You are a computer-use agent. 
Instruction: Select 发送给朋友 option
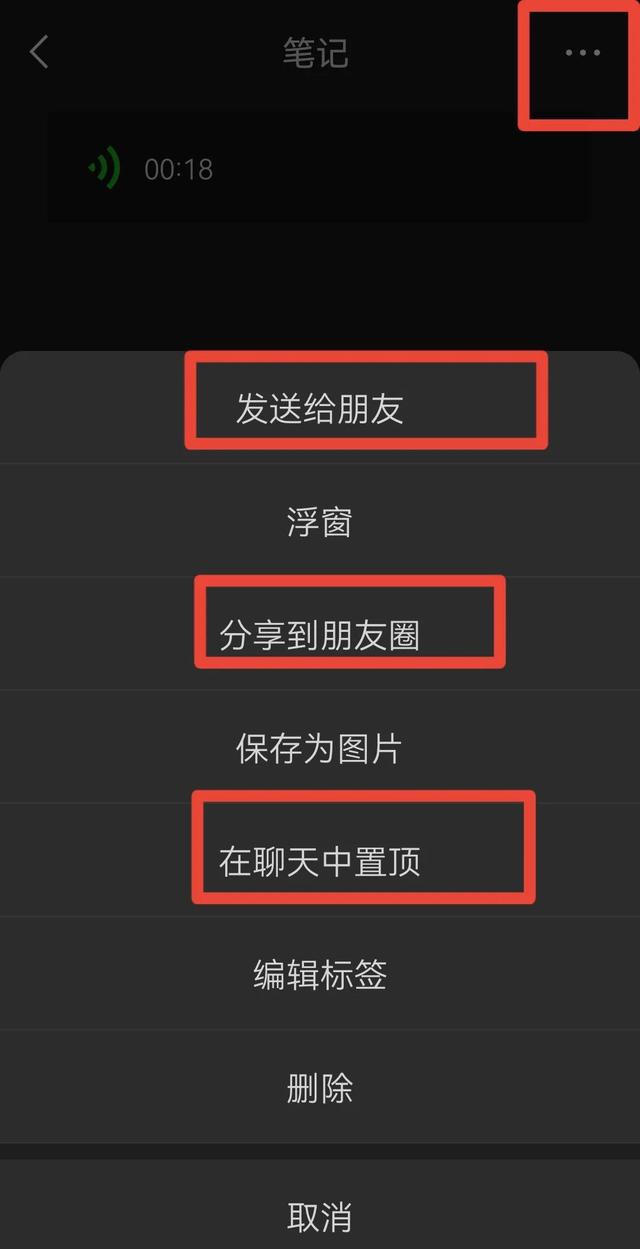click(x=320, y=408)
